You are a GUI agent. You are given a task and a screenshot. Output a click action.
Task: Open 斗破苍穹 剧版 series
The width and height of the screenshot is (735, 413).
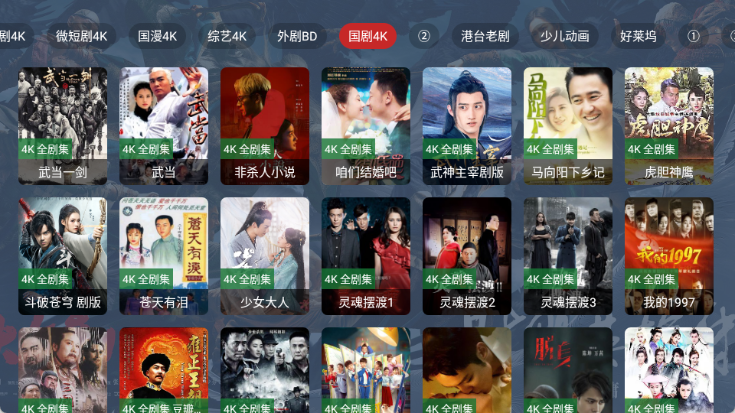coord(62,250)
